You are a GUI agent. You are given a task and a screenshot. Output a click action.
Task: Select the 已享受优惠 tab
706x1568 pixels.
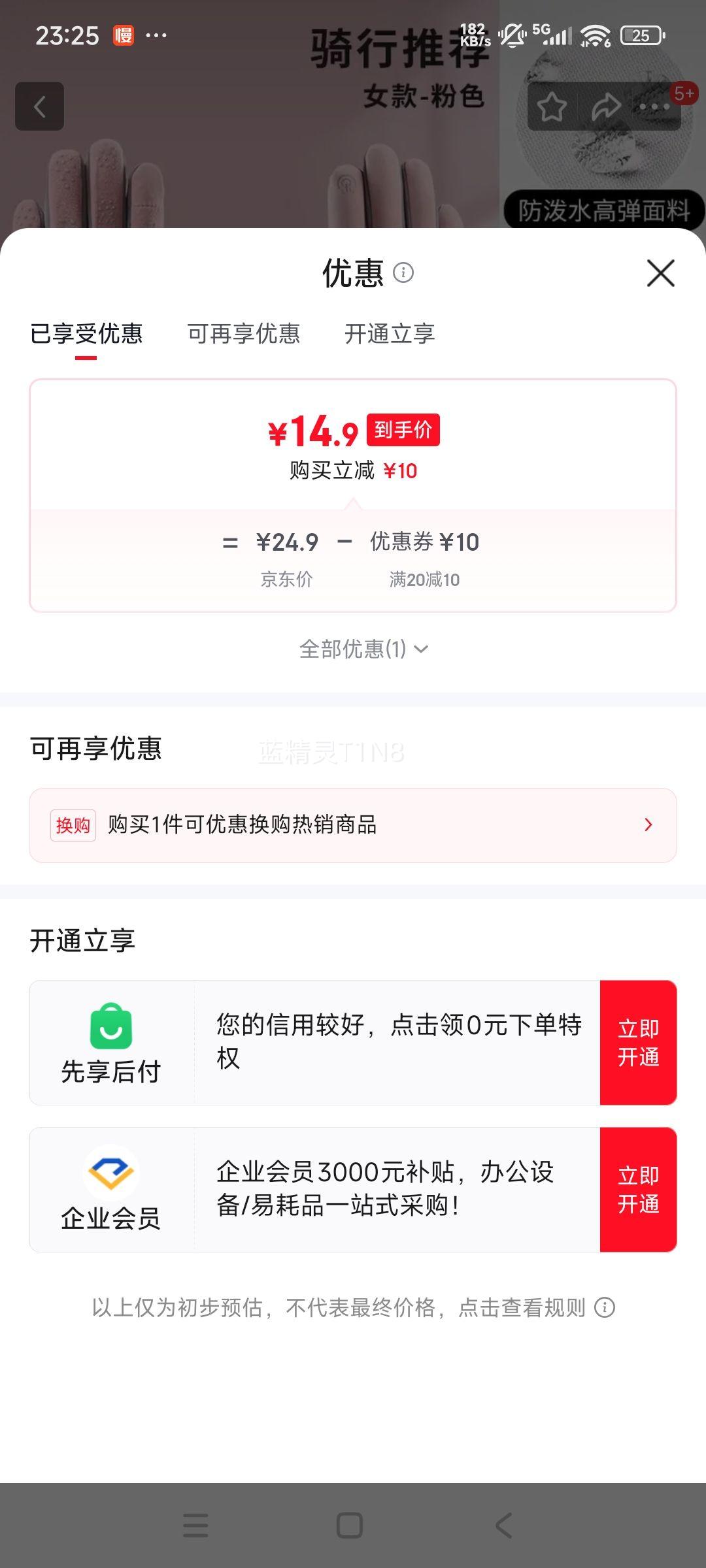[x=89, y=334]
